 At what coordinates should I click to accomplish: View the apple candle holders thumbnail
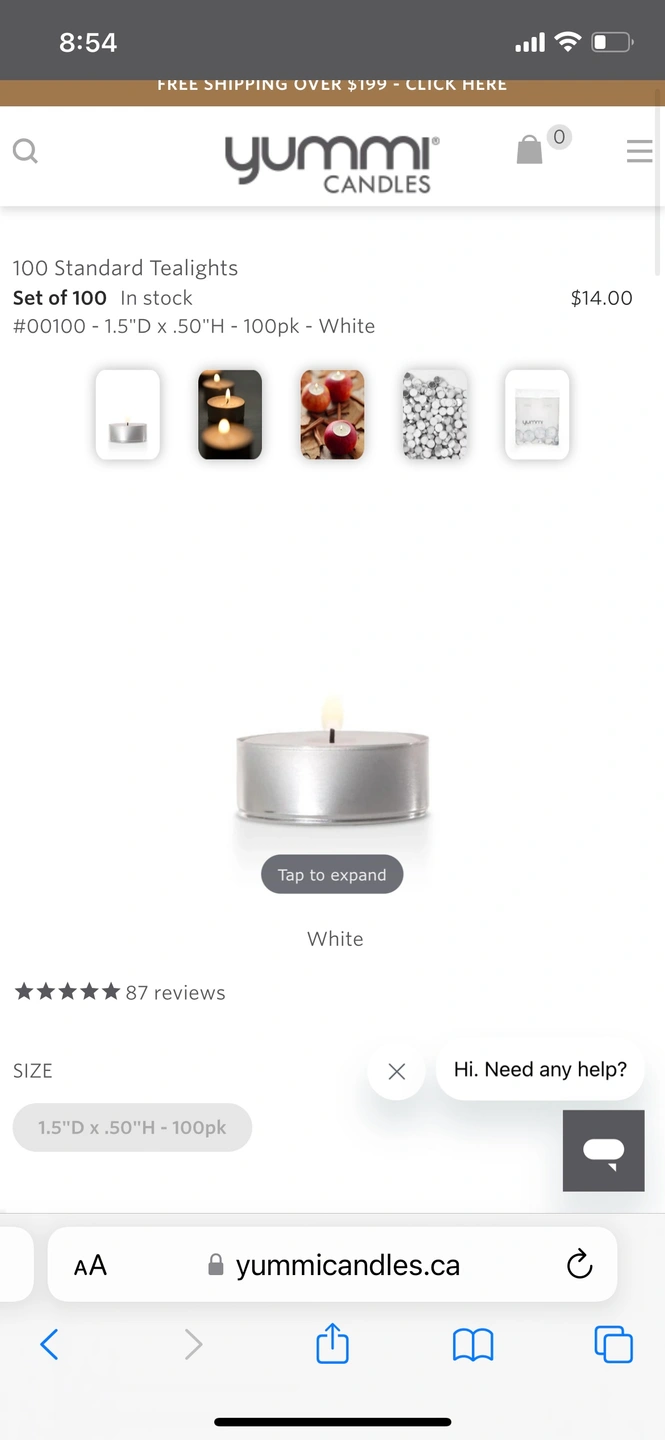click(333, 415)
